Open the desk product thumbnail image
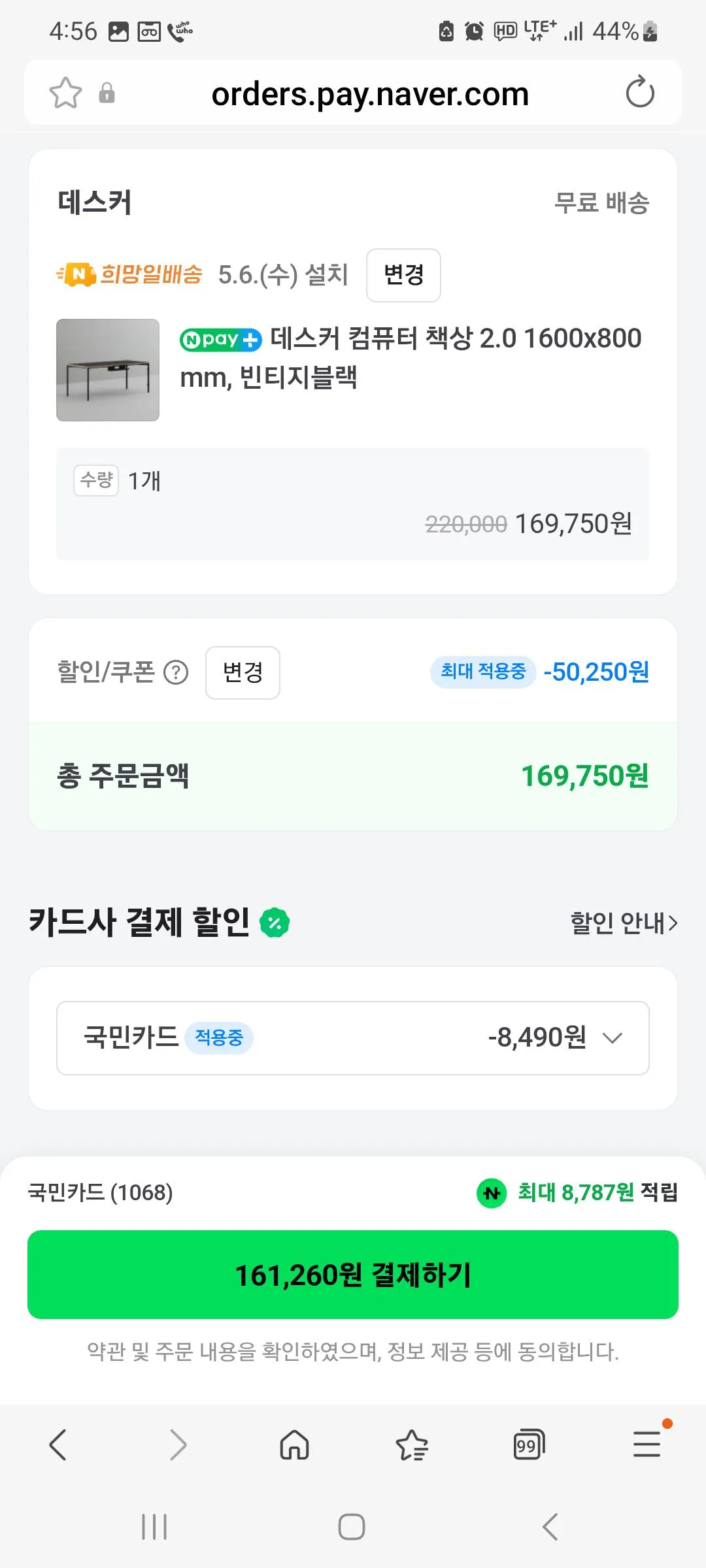Screen dimensions: 706x1568 click(108, 370)
